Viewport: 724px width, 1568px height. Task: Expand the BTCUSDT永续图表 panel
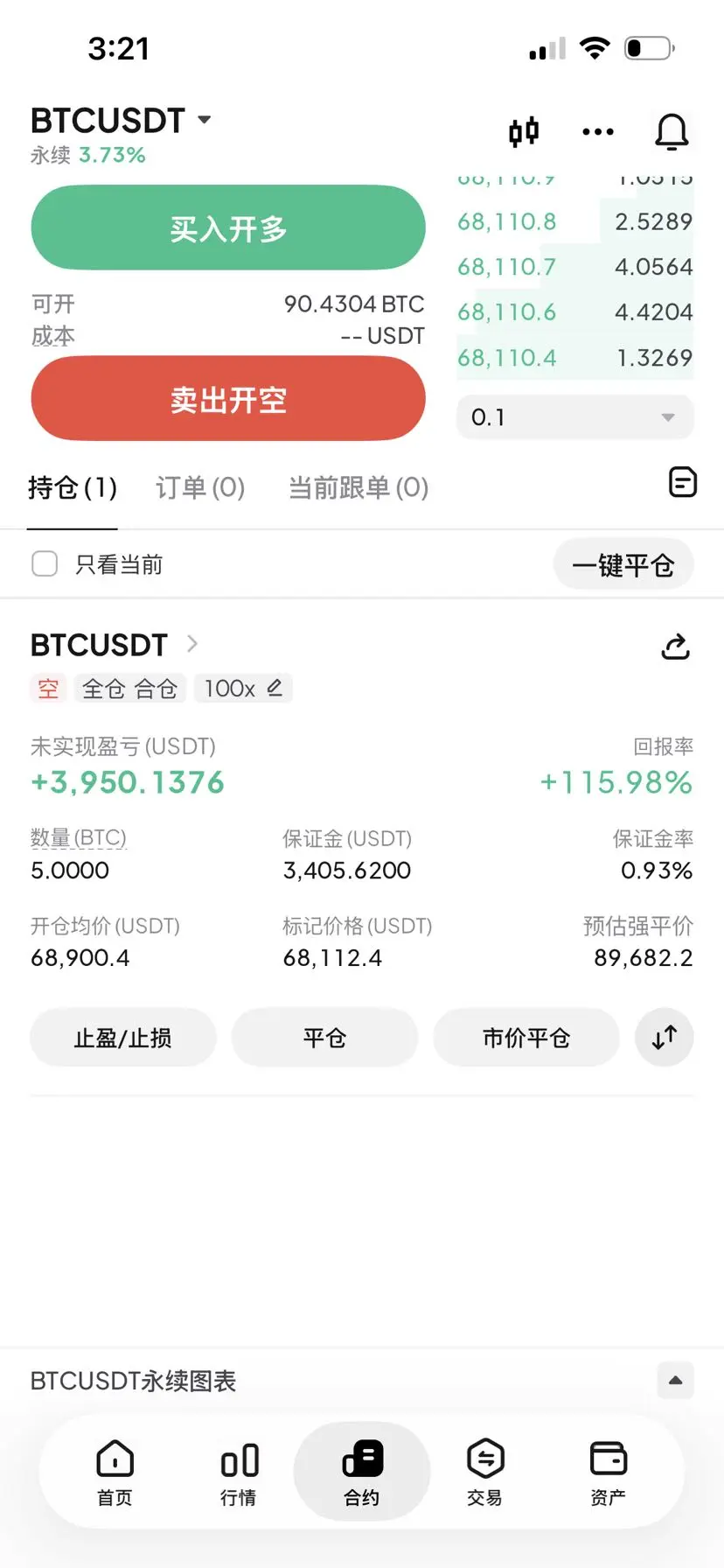pos(675,1381)
